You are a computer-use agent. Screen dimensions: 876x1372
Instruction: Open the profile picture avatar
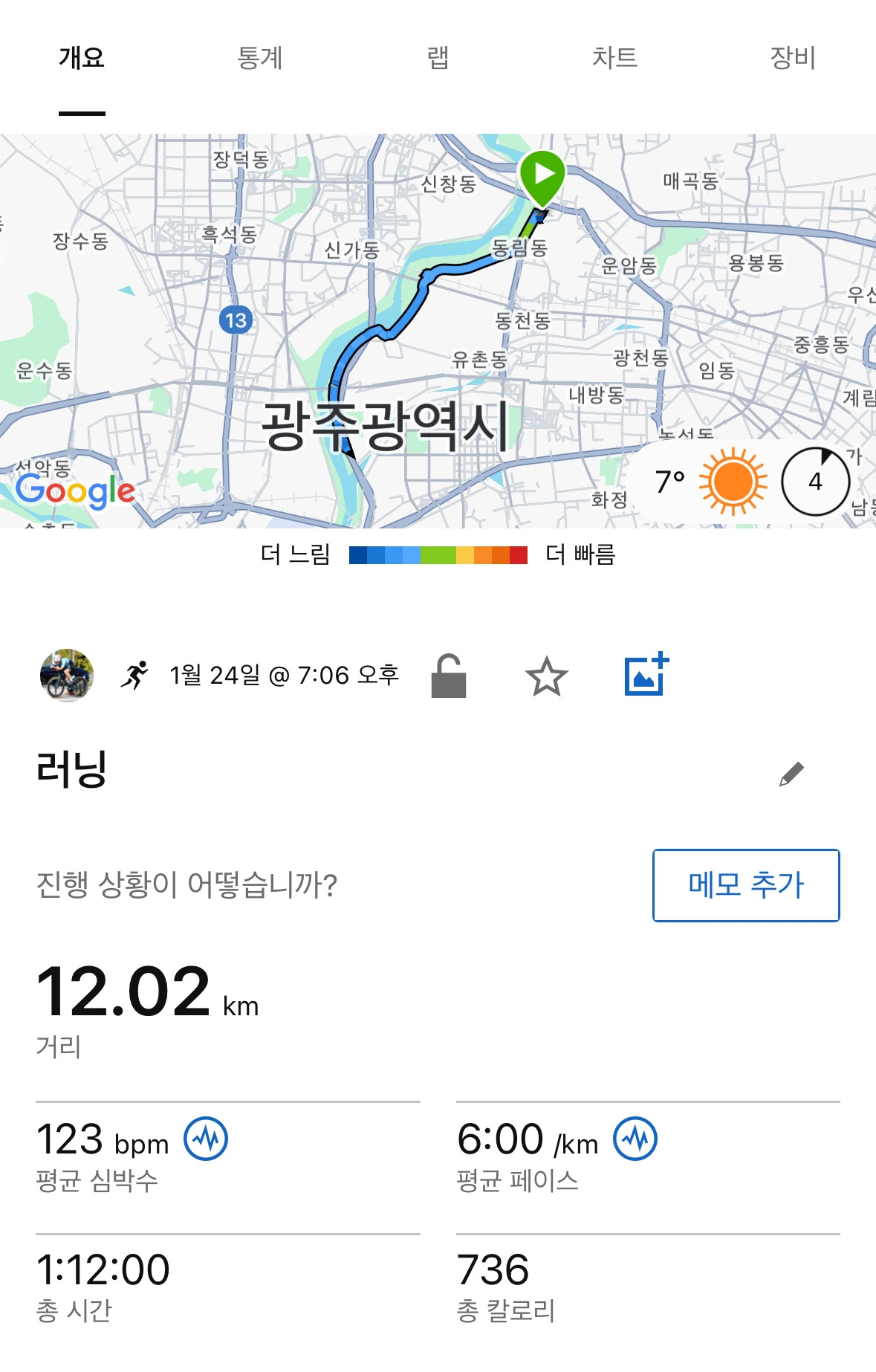click(x=67, y=676)
